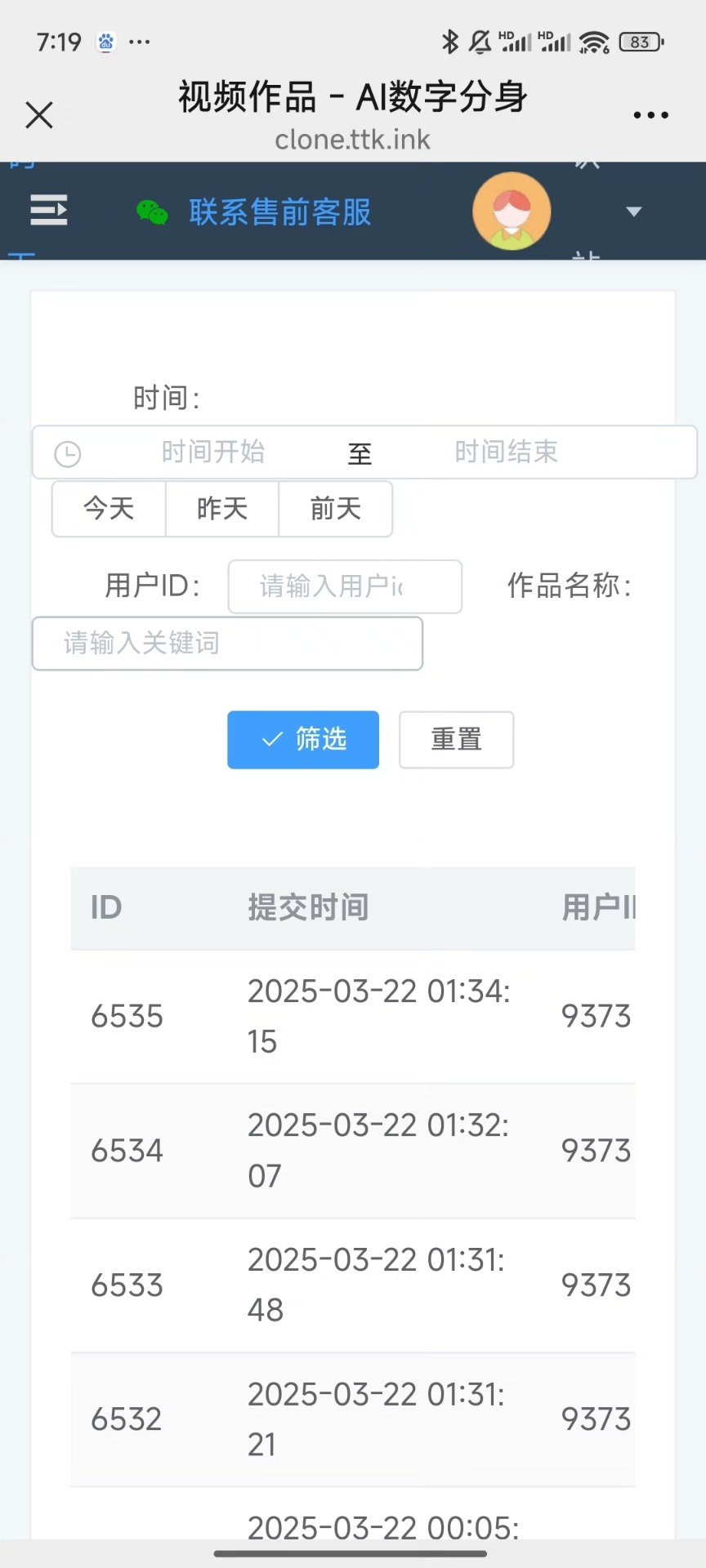The height and width of the screenshot is (1568, 706).
Task: Apply filters with the 筛选 button
Action: 303,740
